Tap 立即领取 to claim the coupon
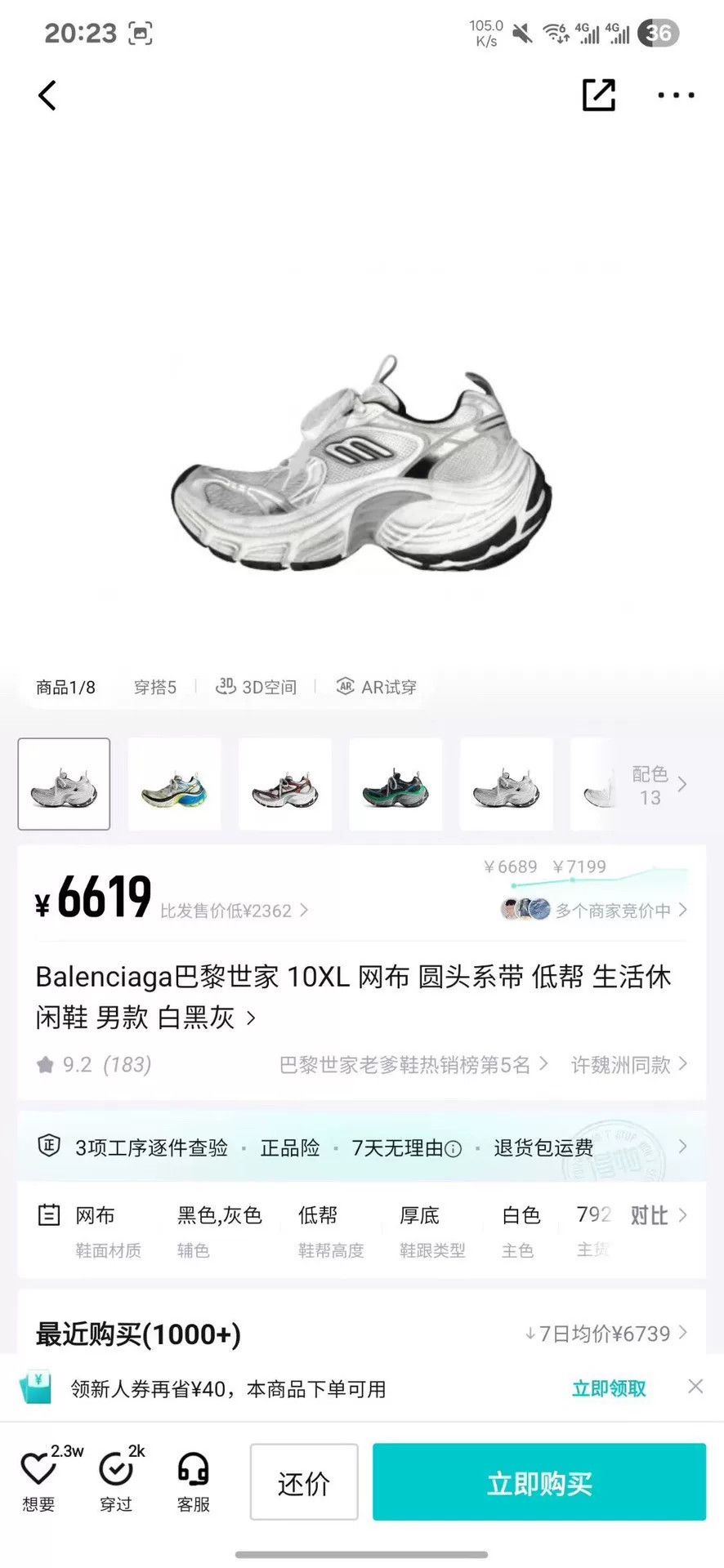Image resolution: width=724 pixels, height=1568 pixels. pyautogui.click(x=609, y=1388)
